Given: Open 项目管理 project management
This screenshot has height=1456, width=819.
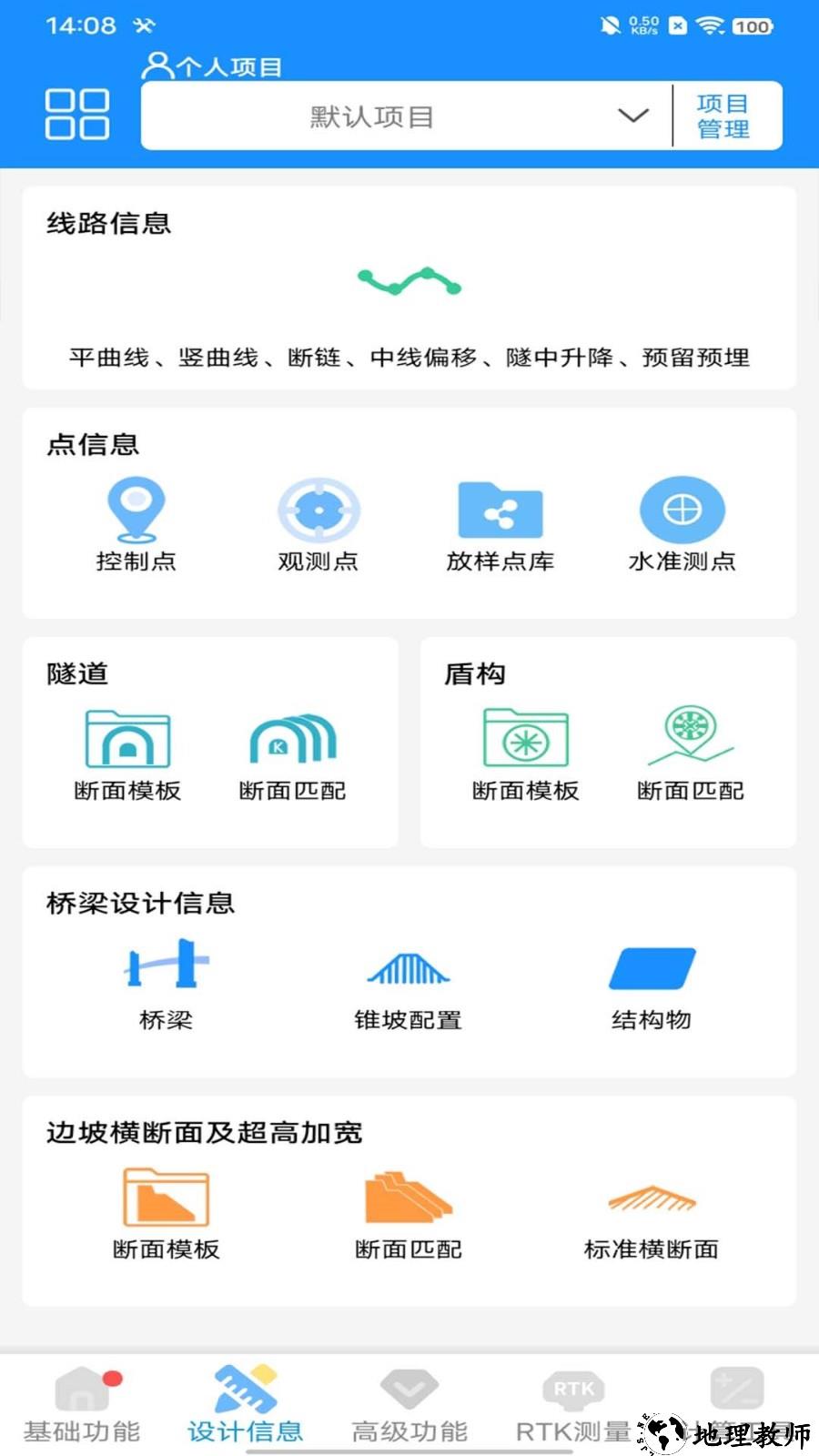Looking at the screenshot, I should (723, 115).
